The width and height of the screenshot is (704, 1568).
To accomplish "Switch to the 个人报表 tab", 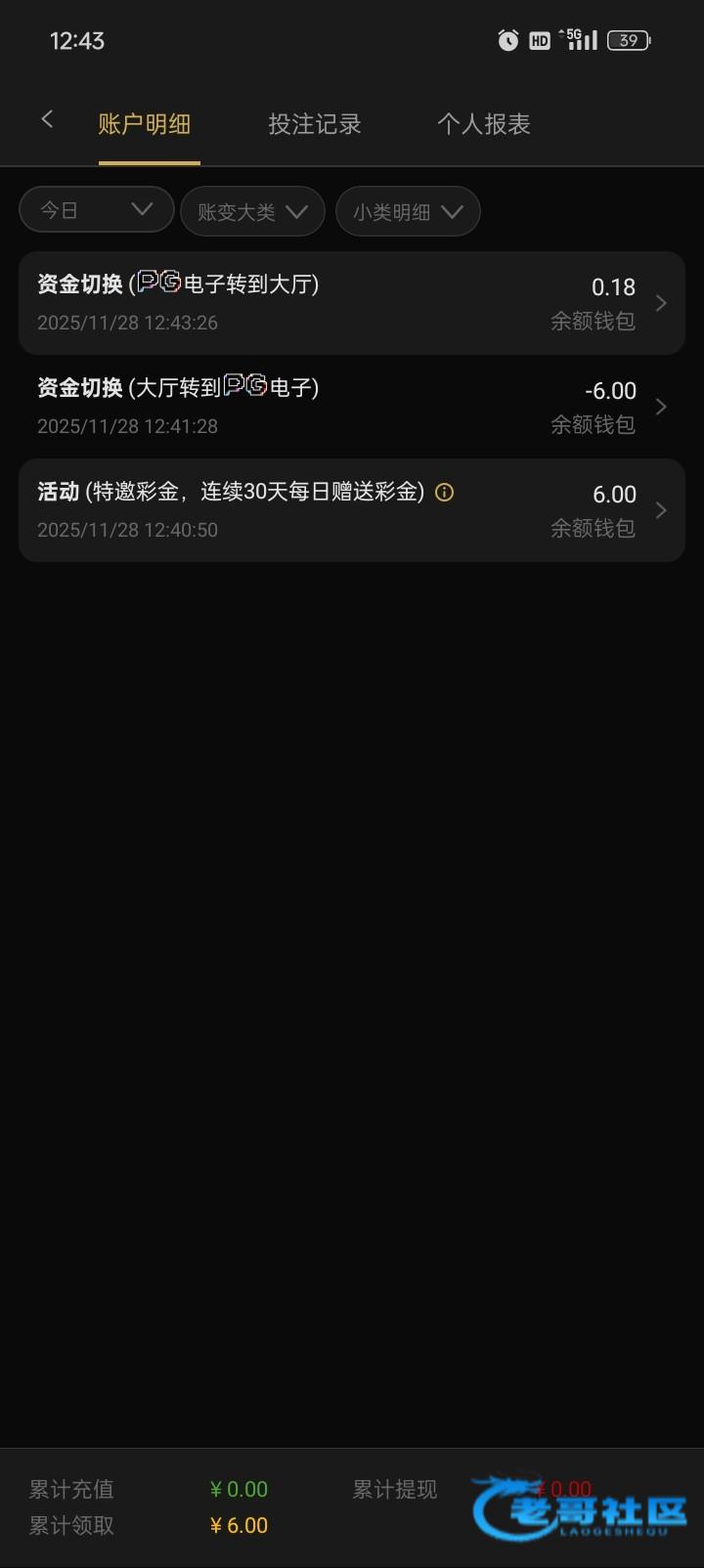I will (483, 124).
